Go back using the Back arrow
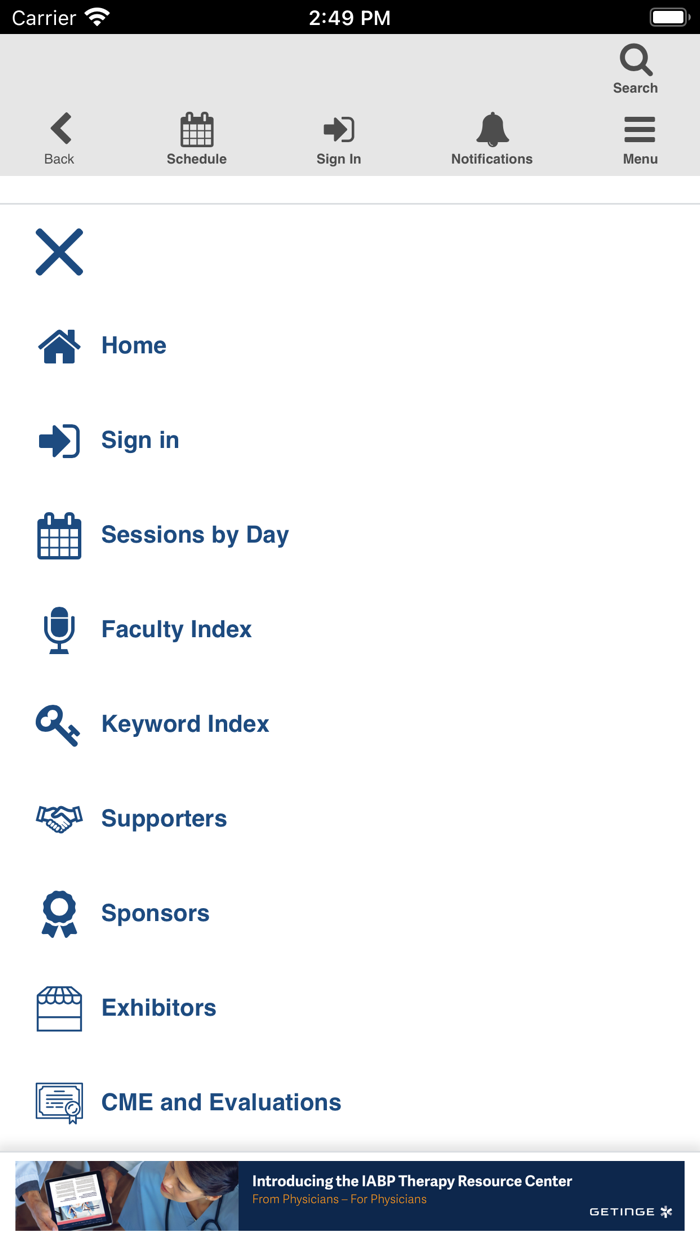 (60, 139)
